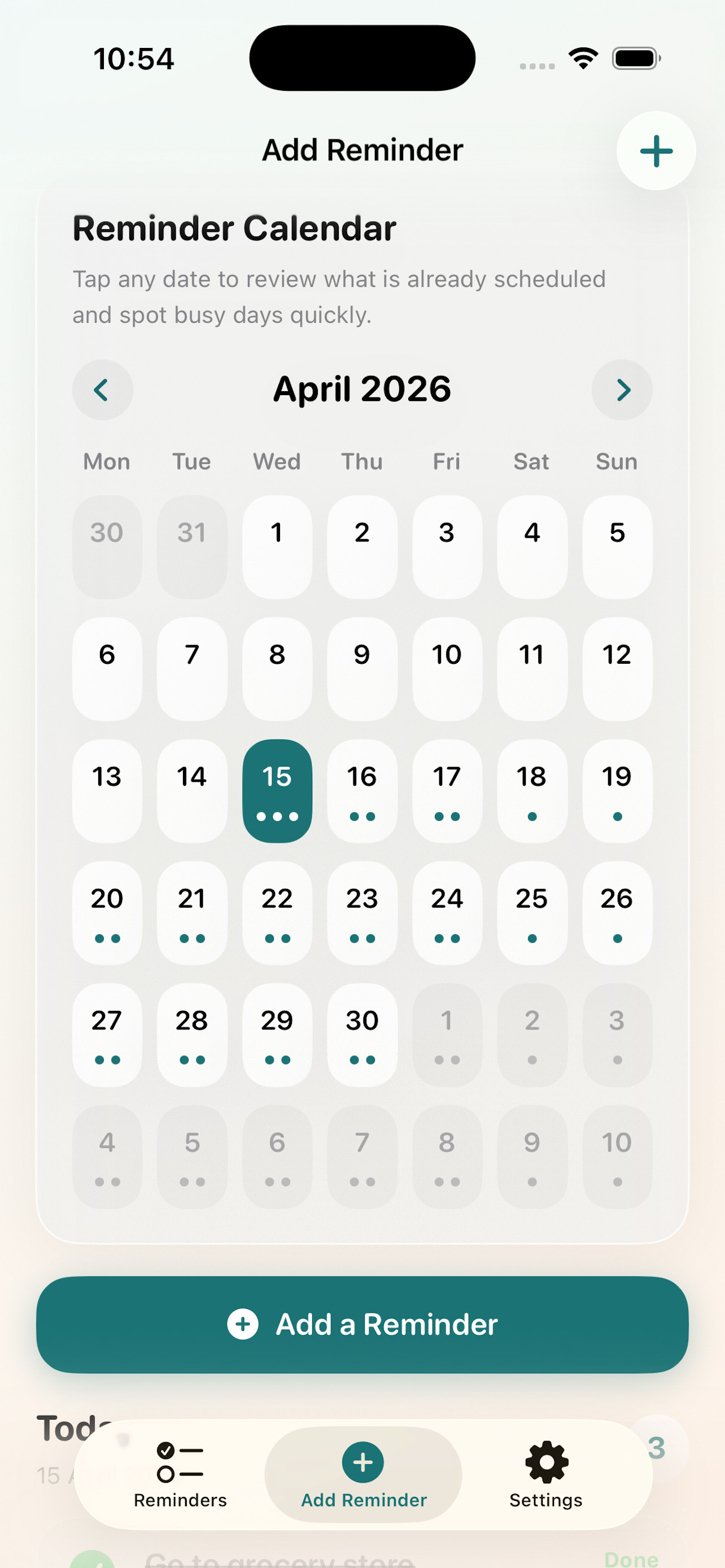Switch to the Reminders tab
Viewport: 725px width, 1568px height.
[x=180, y=1474]
